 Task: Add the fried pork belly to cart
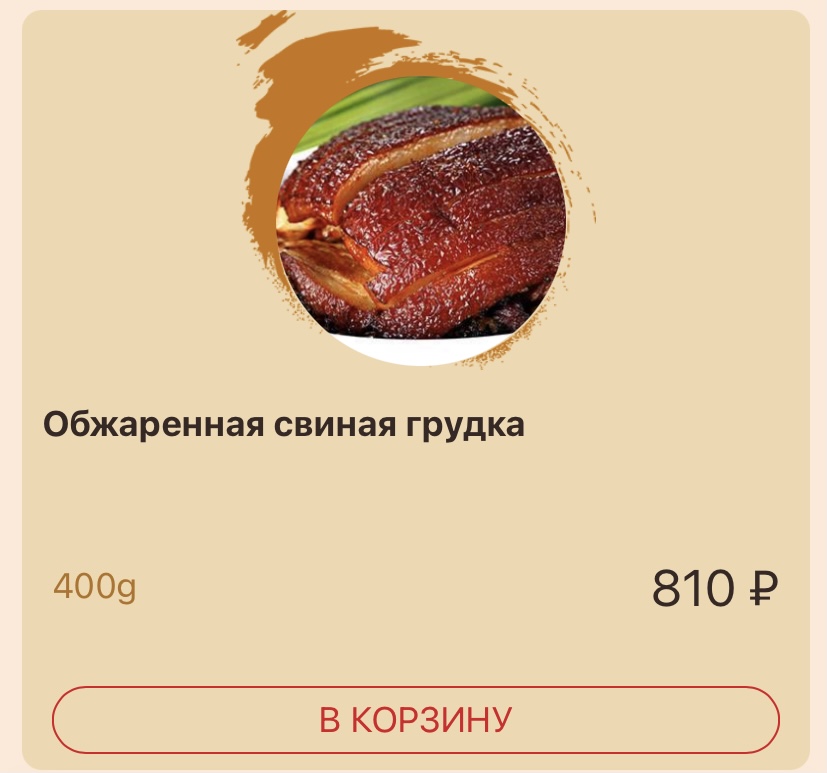pyautogui.click(x=415, y=719)
